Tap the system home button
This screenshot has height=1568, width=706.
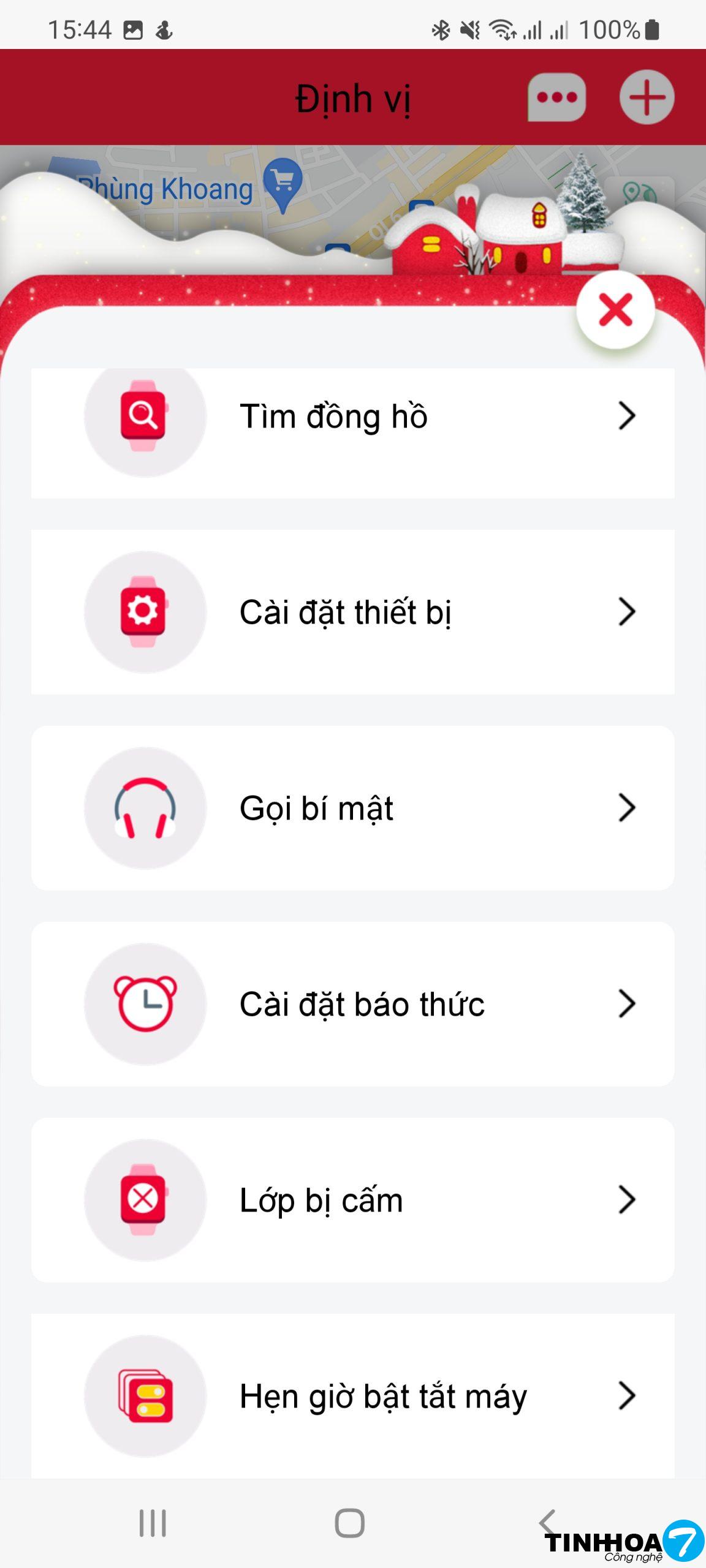350,1523
